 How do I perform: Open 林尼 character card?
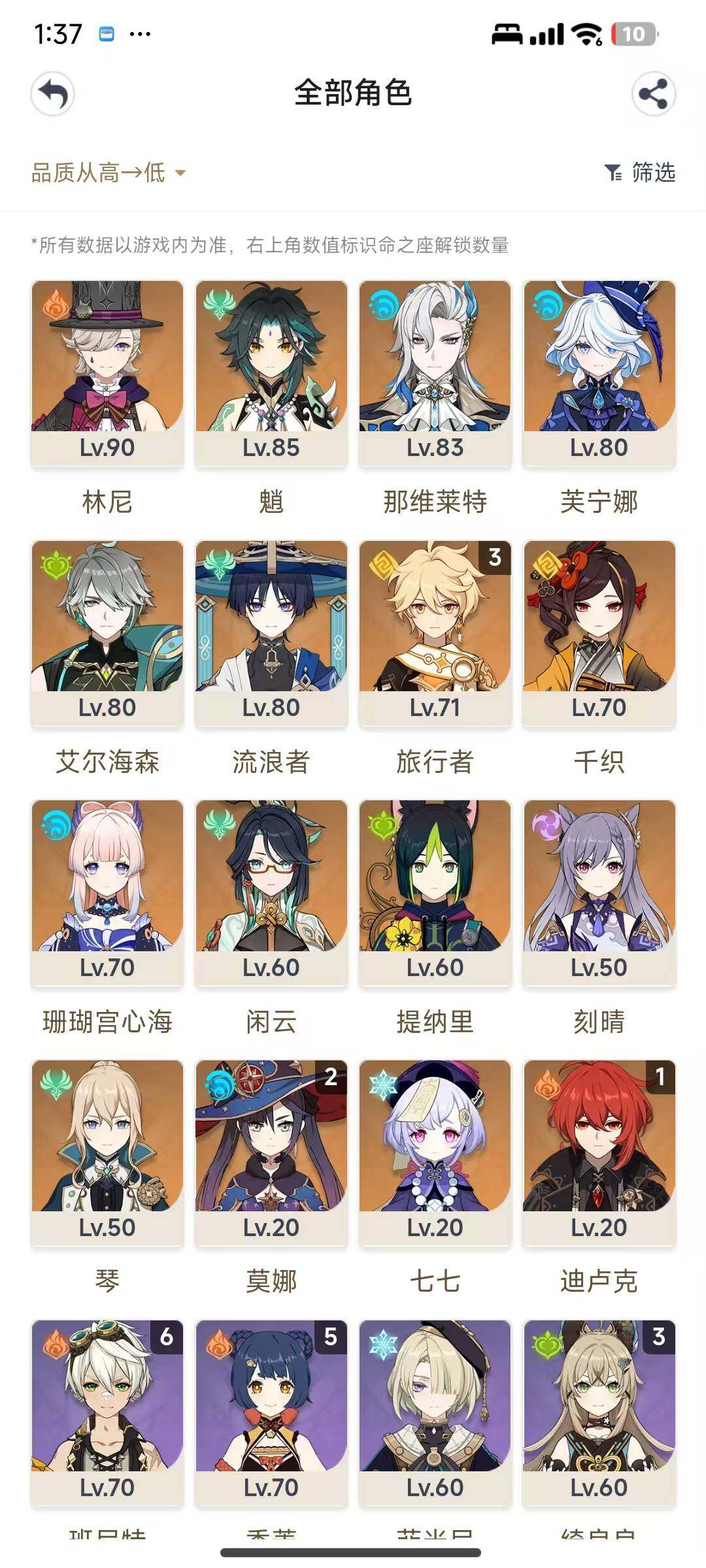[x=107, y=372]
